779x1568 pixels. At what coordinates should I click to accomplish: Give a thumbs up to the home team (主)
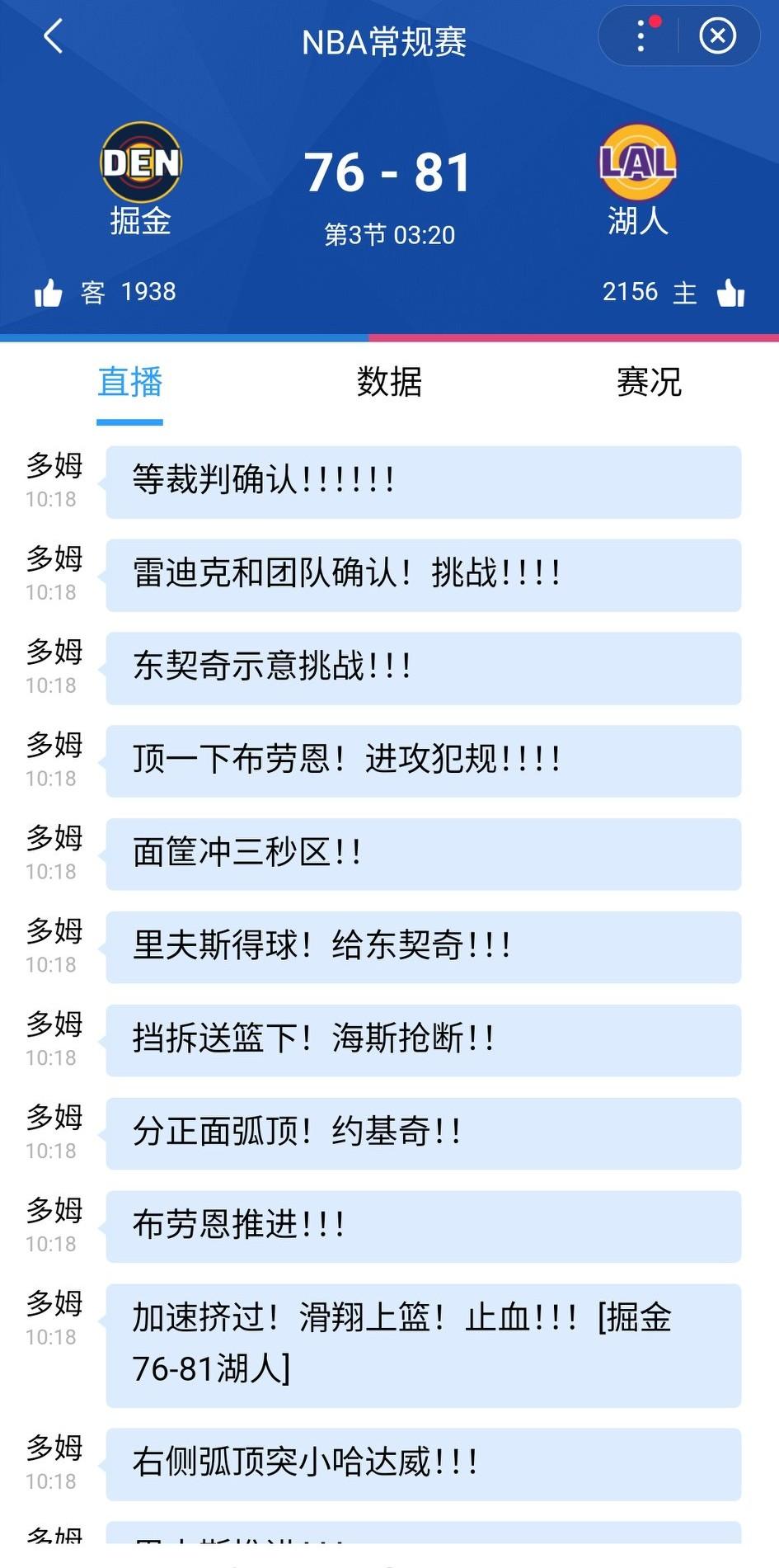tap(734, 292)
